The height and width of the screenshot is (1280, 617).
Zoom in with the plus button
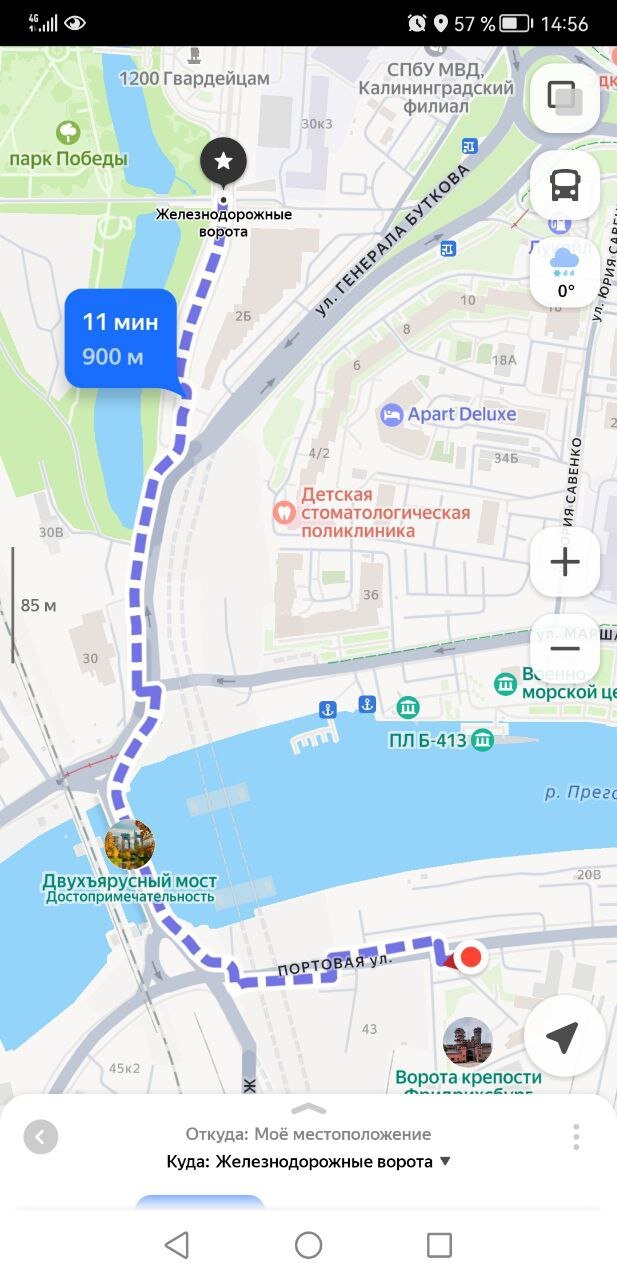(565, 562)
